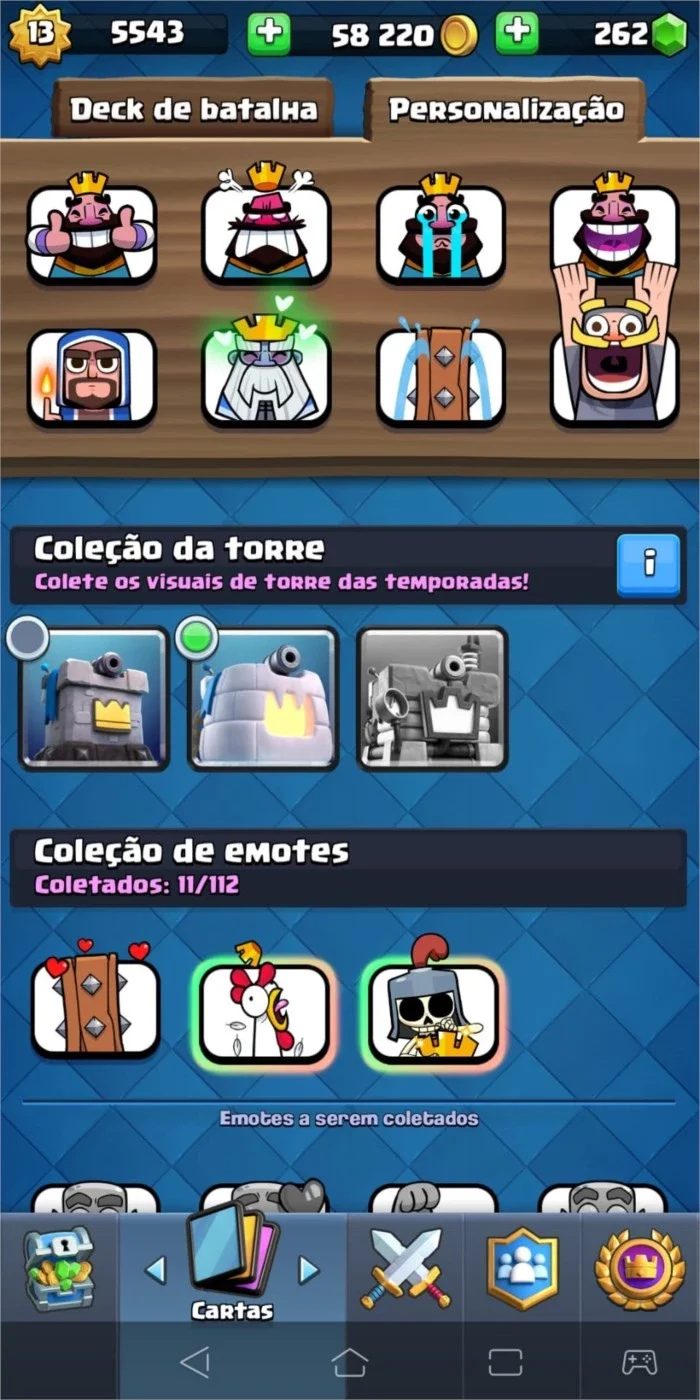
Task: Go back with the system back button
Action: click(x=194, y=1361)
